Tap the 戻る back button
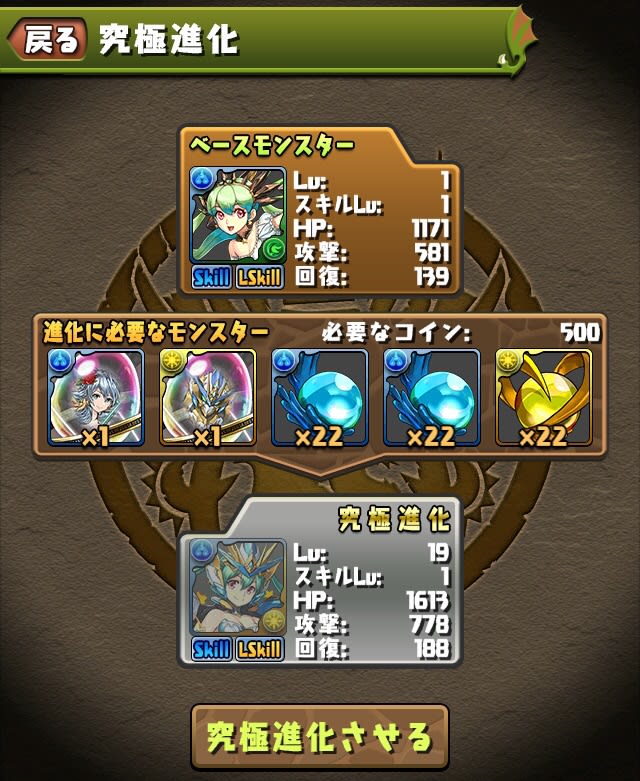 tap(48, 38)
